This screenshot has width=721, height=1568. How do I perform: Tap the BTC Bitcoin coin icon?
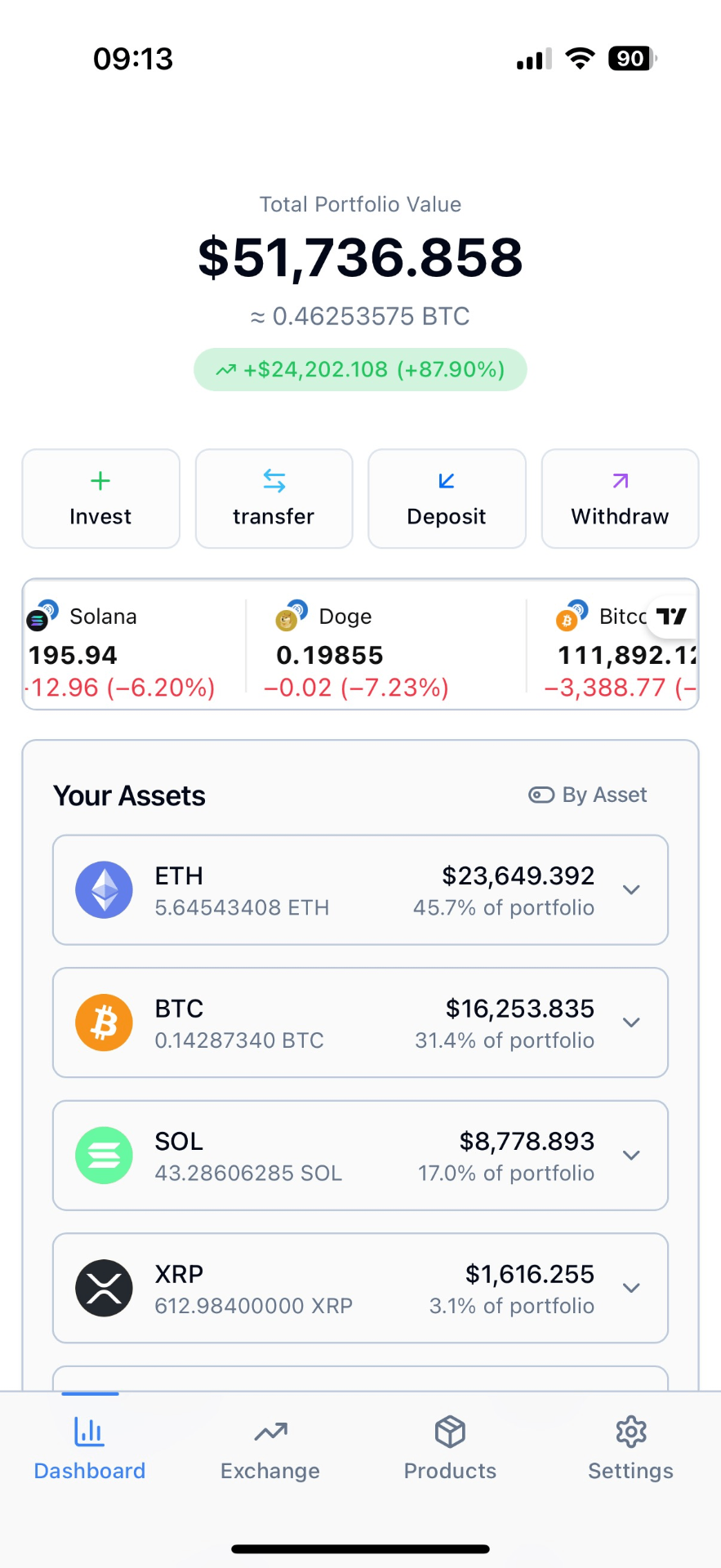point(104,1022)
